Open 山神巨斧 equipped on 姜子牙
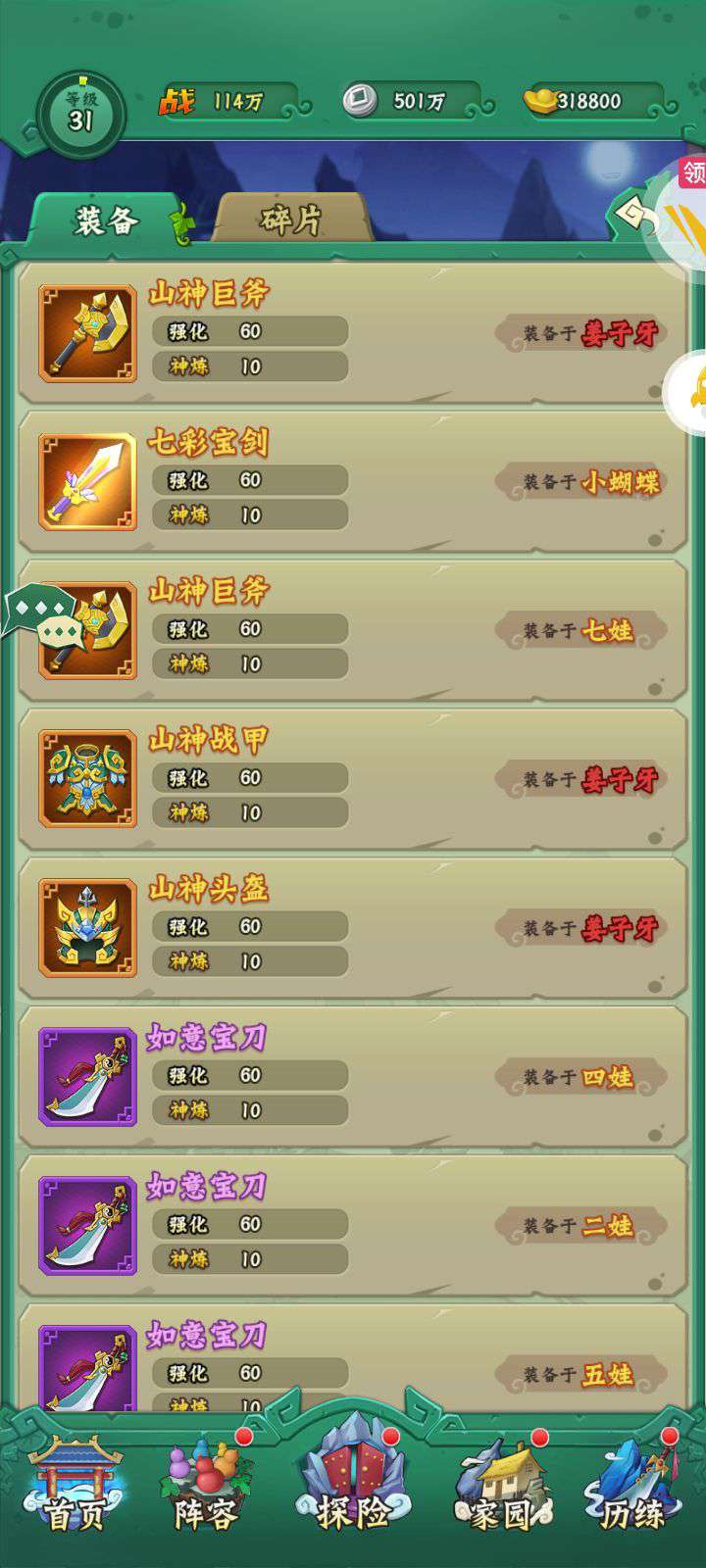The width and height of the screenshot is (706, 1568). tap(351, 333)
